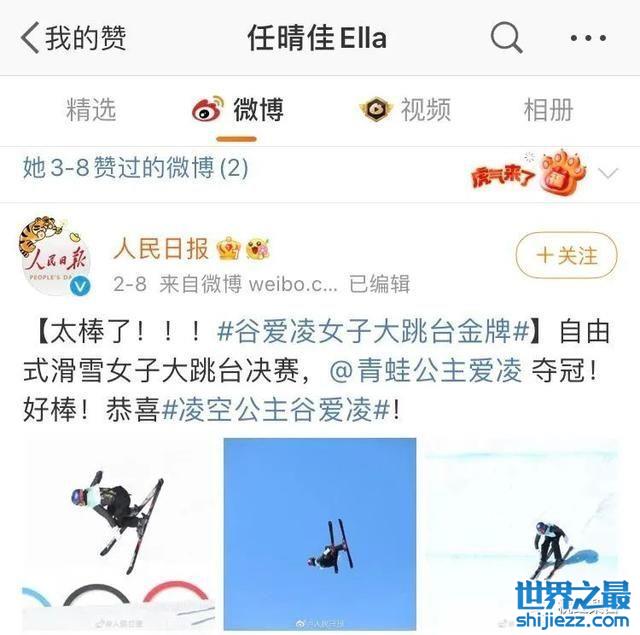Open the three-dot overflow menu
Screen dimensions: 640x635
click(x=588, y=38)
